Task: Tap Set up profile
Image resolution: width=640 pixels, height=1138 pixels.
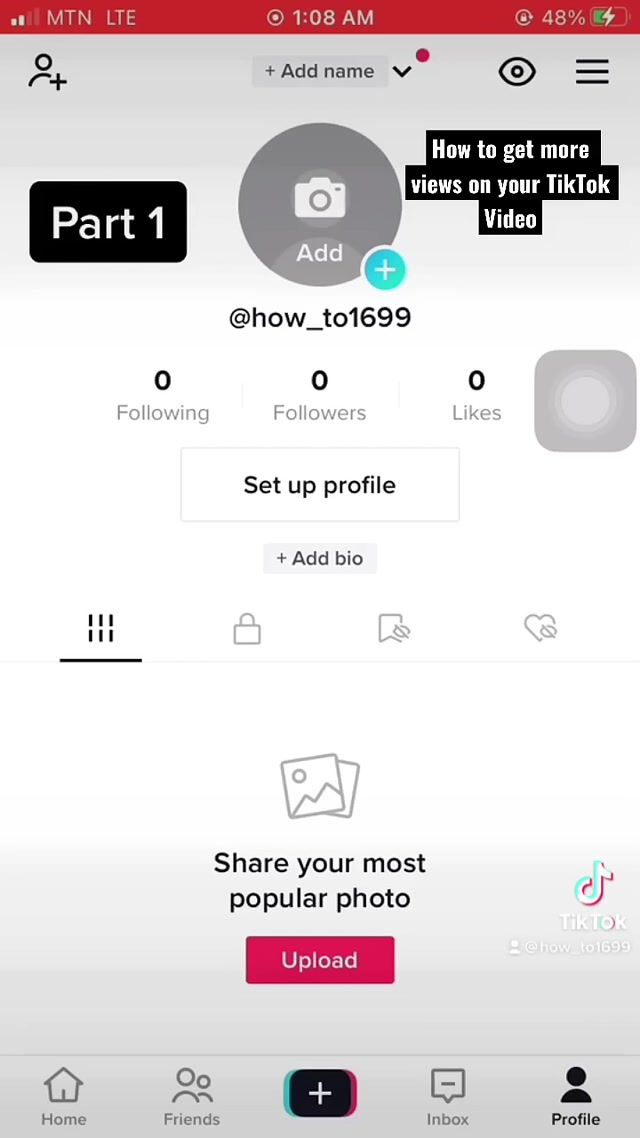Action: coord(319,485)
